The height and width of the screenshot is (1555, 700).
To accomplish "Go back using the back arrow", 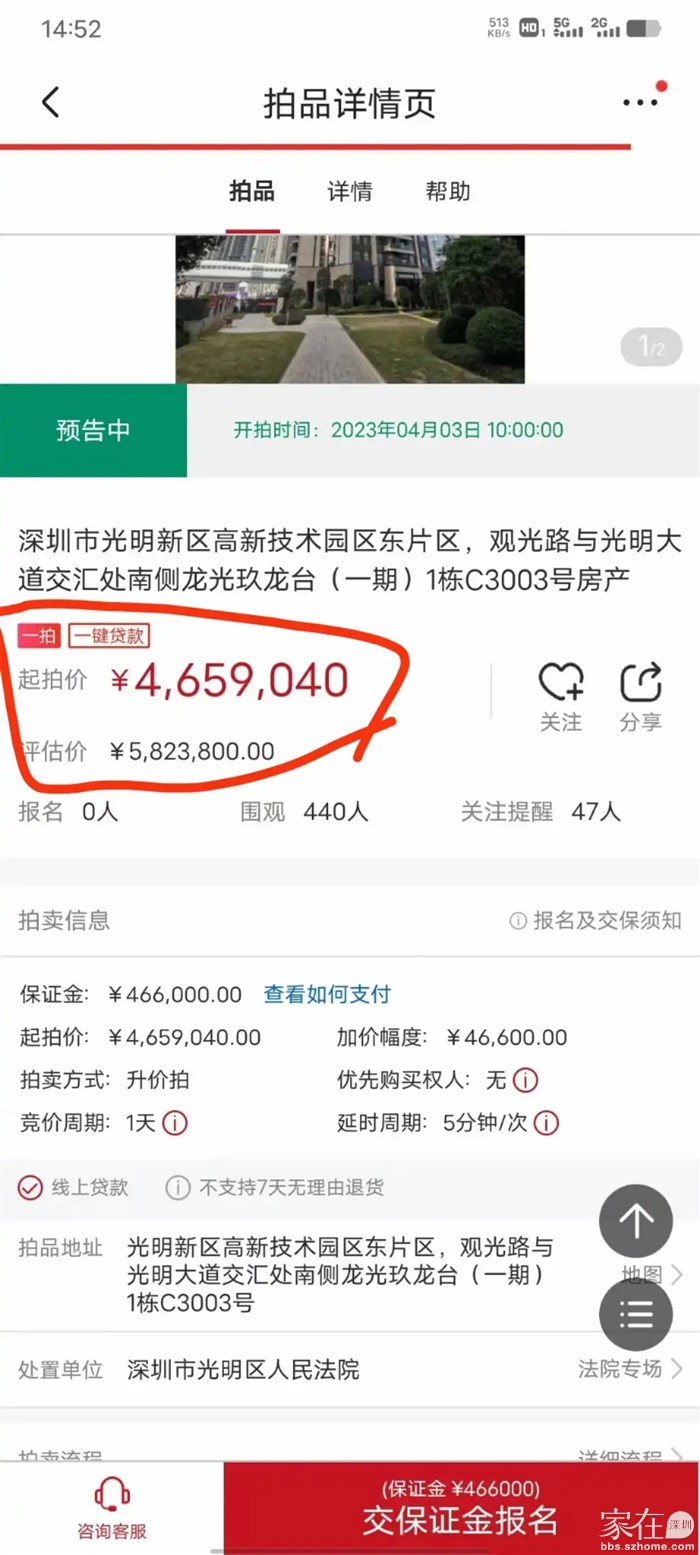I will (x=50, y=102).
